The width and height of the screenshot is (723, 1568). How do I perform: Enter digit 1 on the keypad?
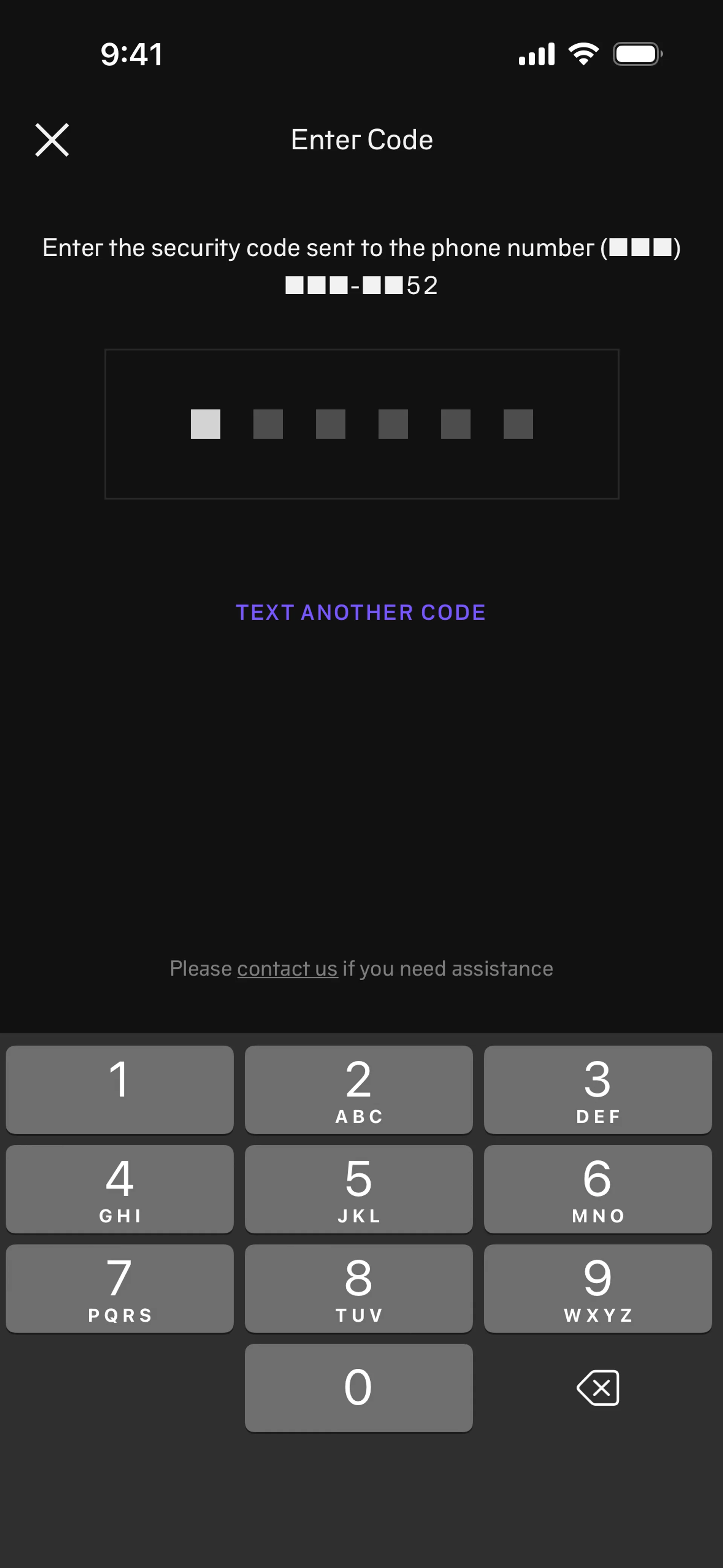[119, 1090]
